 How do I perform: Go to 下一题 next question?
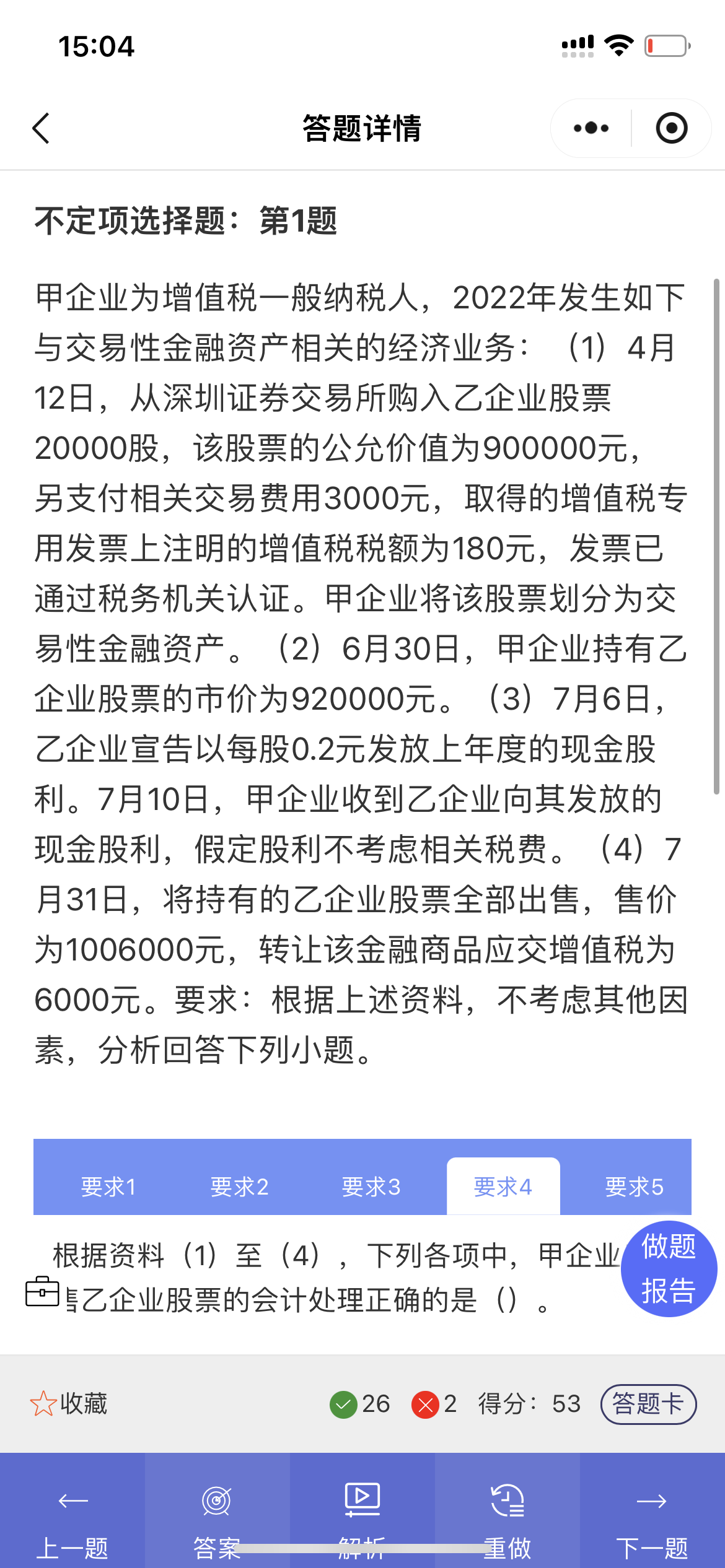click(x=652, y=1510)
